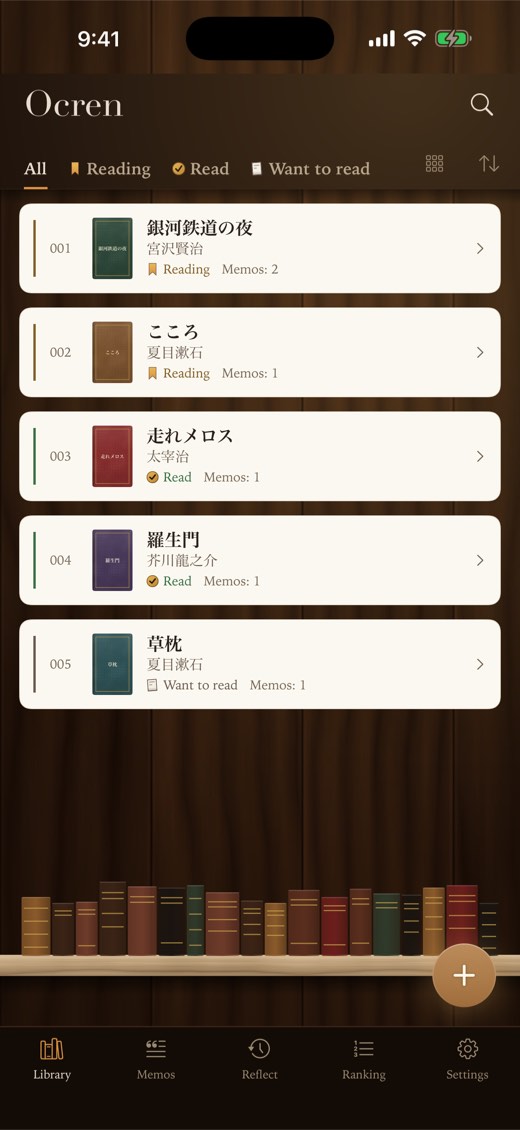520x1130 pixels.
Task: Open the search magnifier icon
Action: (482, 104)
